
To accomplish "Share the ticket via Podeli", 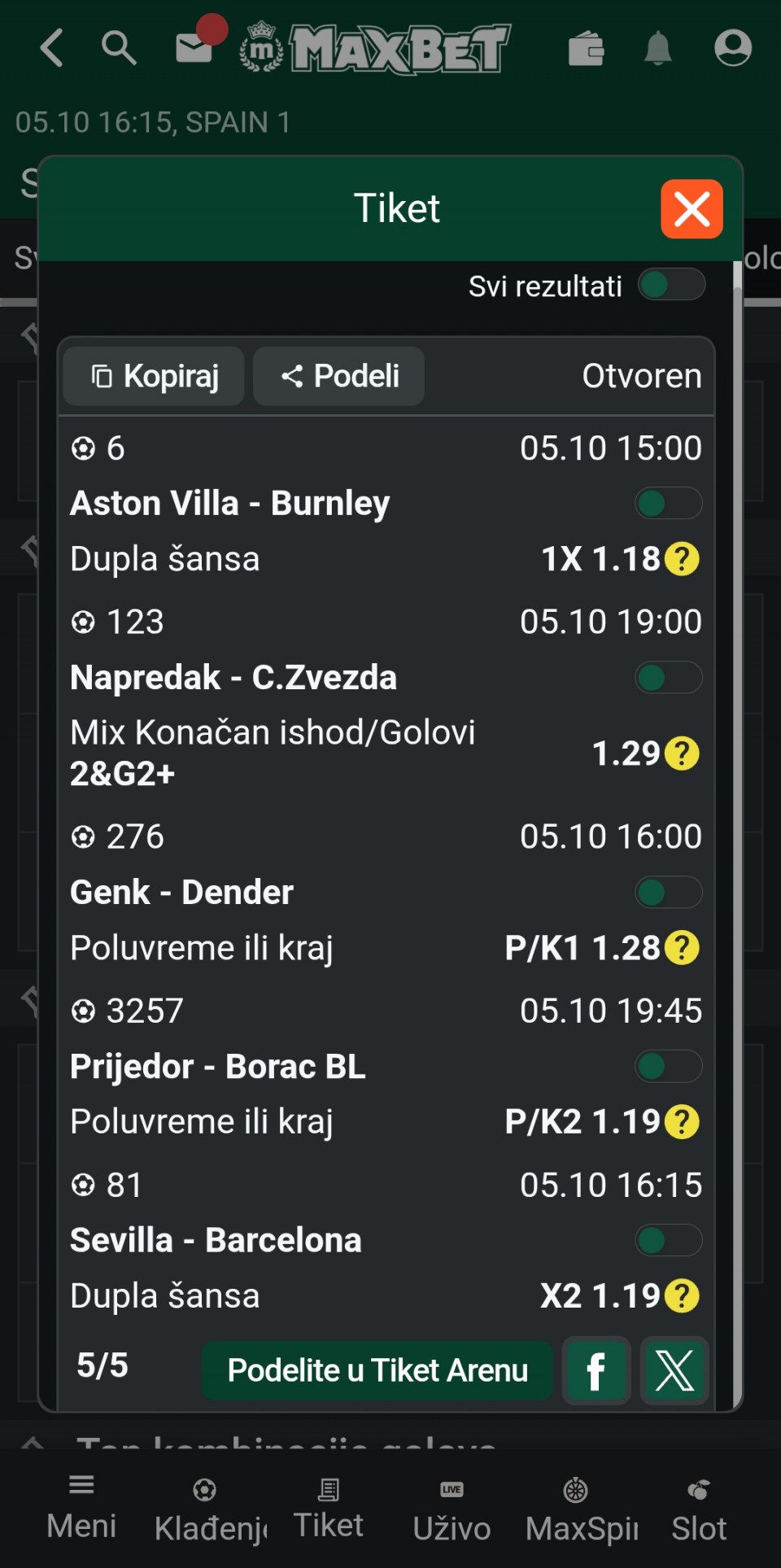I will click(x=339, y=376).
